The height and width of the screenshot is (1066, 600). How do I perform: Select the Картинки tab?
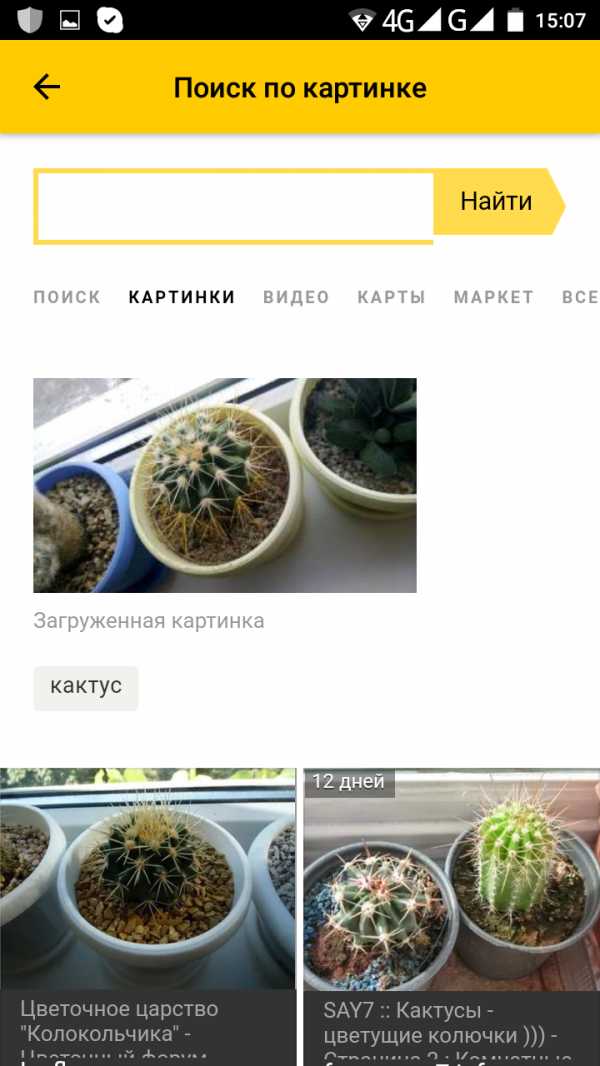182,297
